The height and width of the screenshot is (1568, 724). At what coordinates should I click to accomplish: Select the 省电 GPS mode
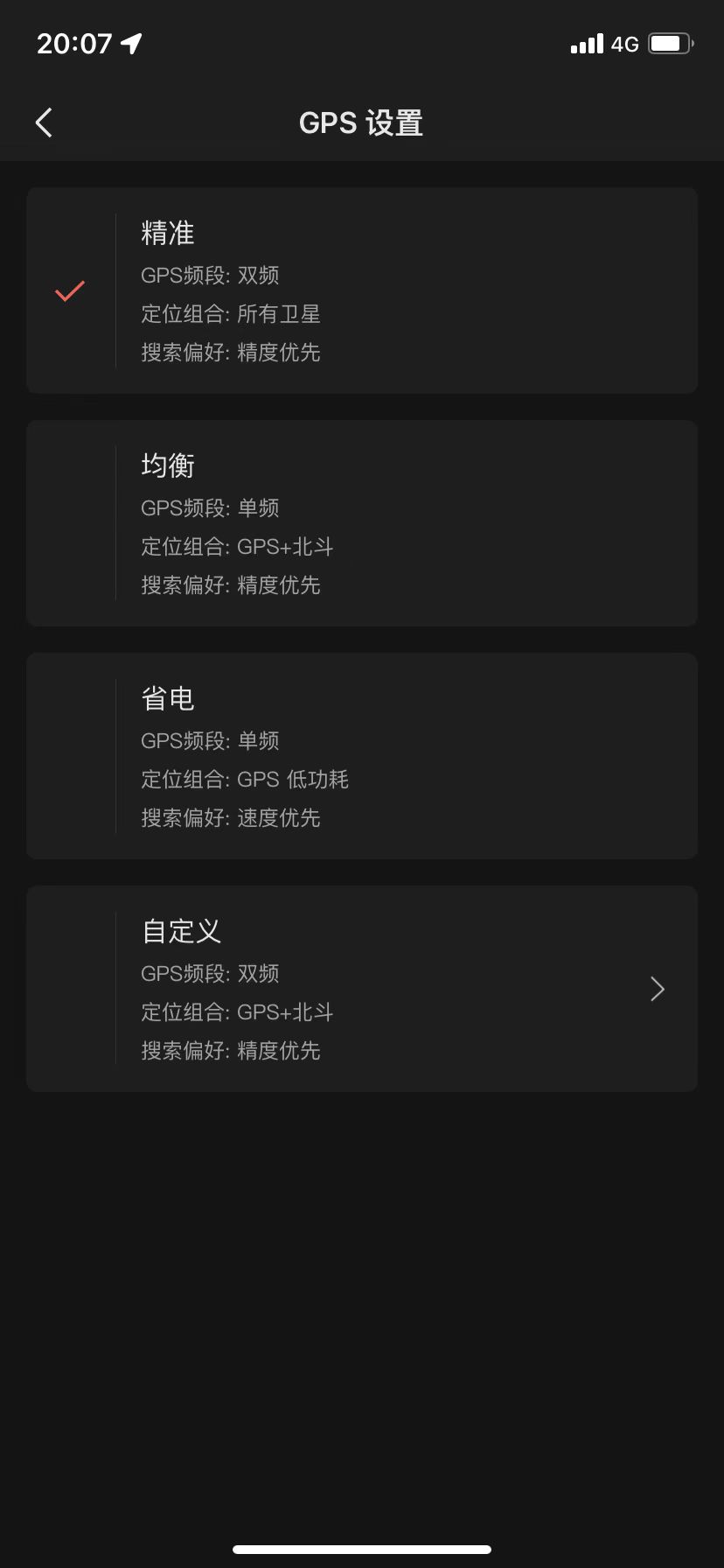(362, 756)
